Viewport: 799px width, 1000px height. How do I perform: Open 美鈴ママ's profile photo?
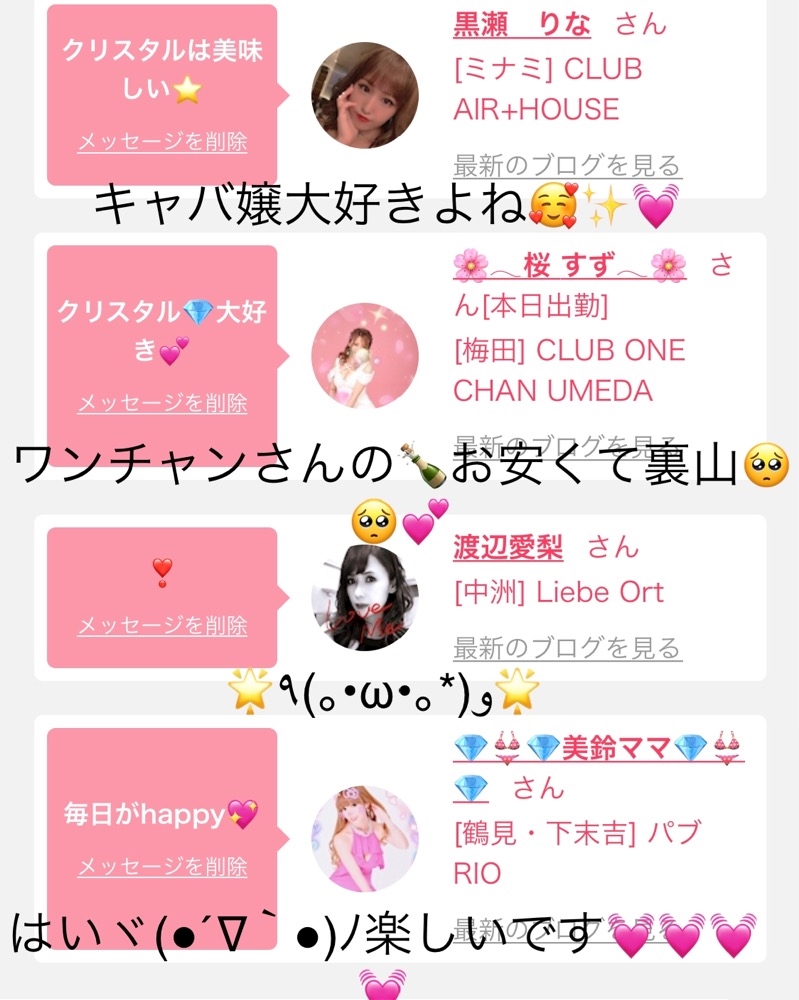pos(365,839)
